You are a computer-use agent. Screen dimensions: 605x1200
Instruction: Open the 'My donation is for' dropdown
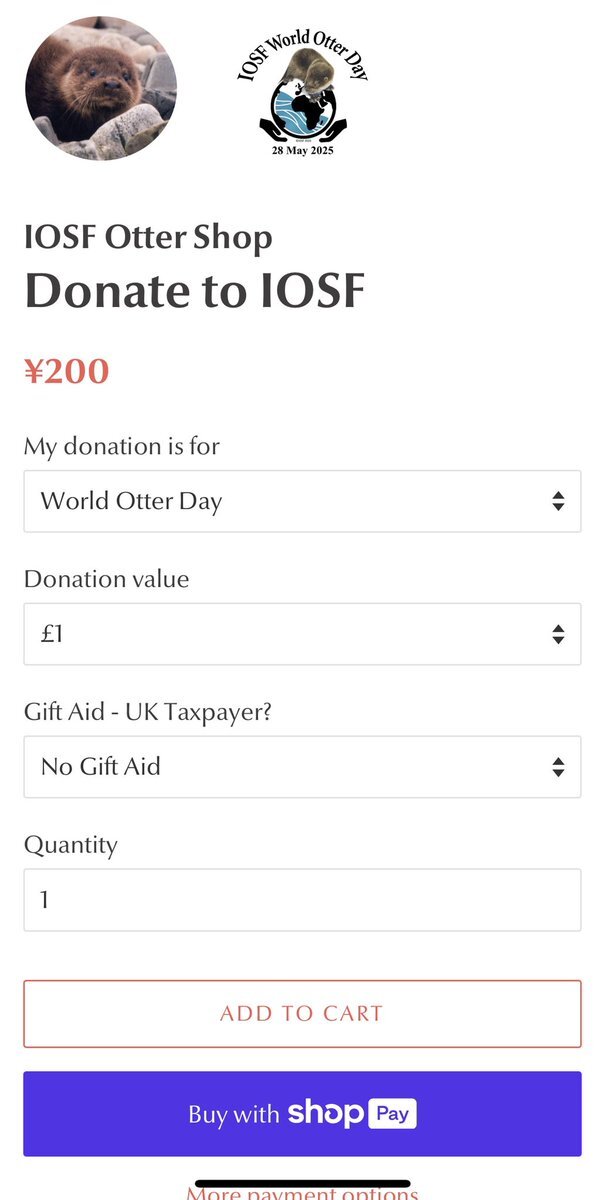tap(302, 501)
